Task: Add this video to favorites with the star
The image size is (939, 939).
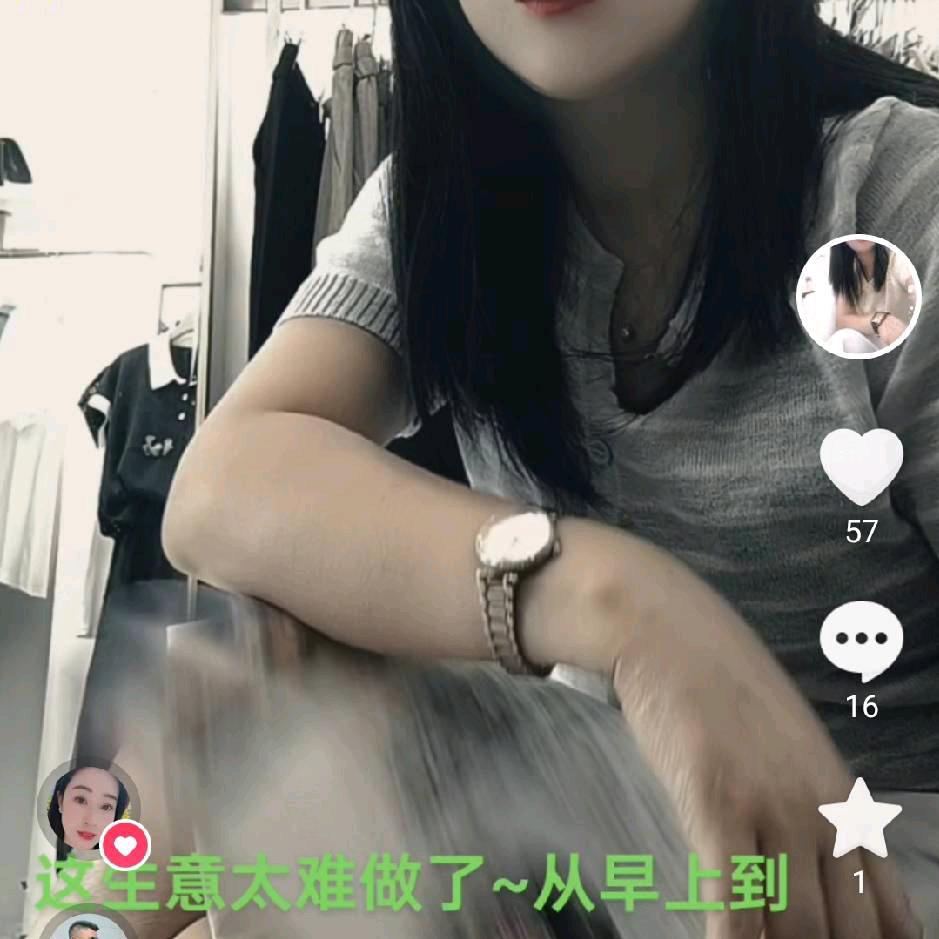Action: 859,818
